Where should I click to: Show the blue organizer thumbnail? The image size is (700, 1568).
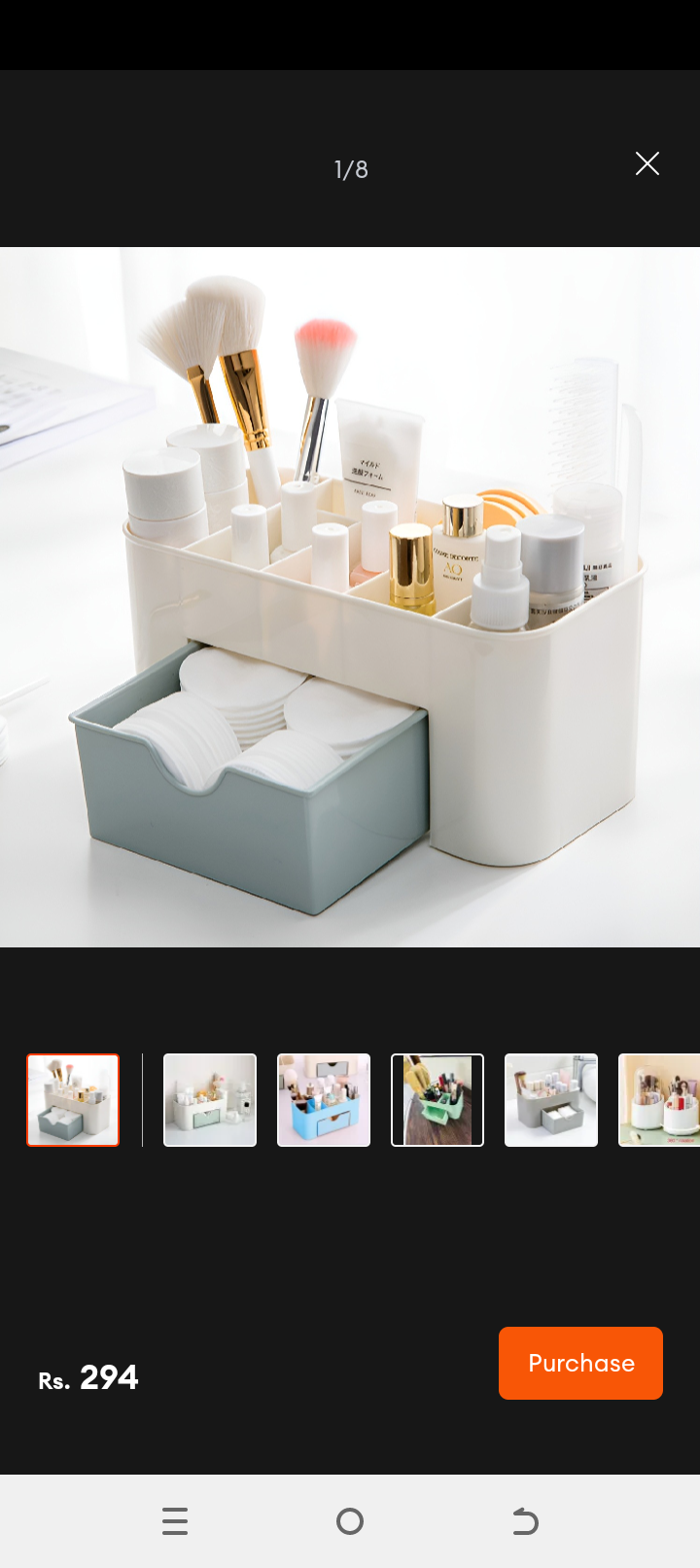coord(324,1100)
